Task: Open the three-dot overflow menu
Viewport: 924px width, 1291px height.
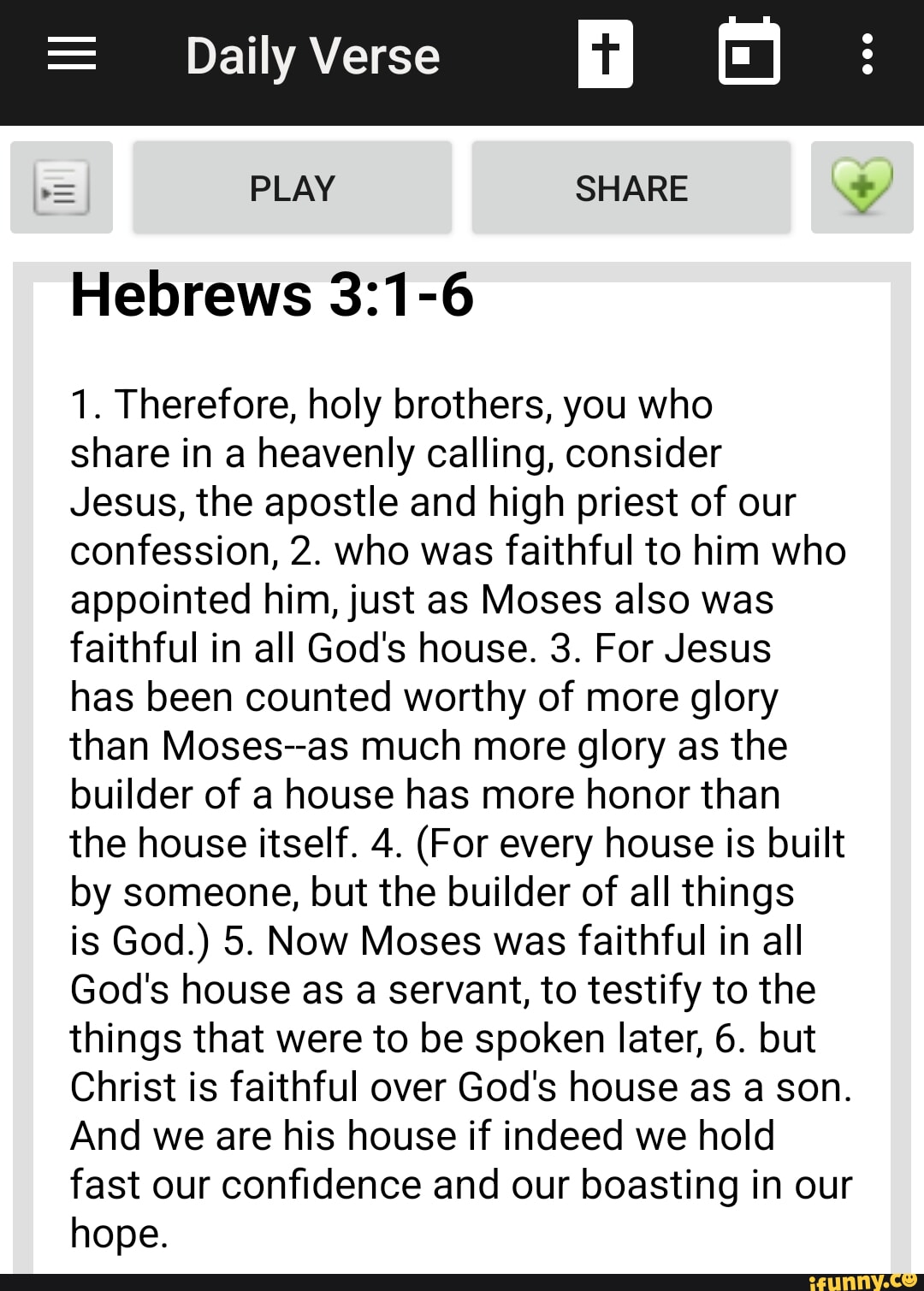Action: [x=868, y=55]
